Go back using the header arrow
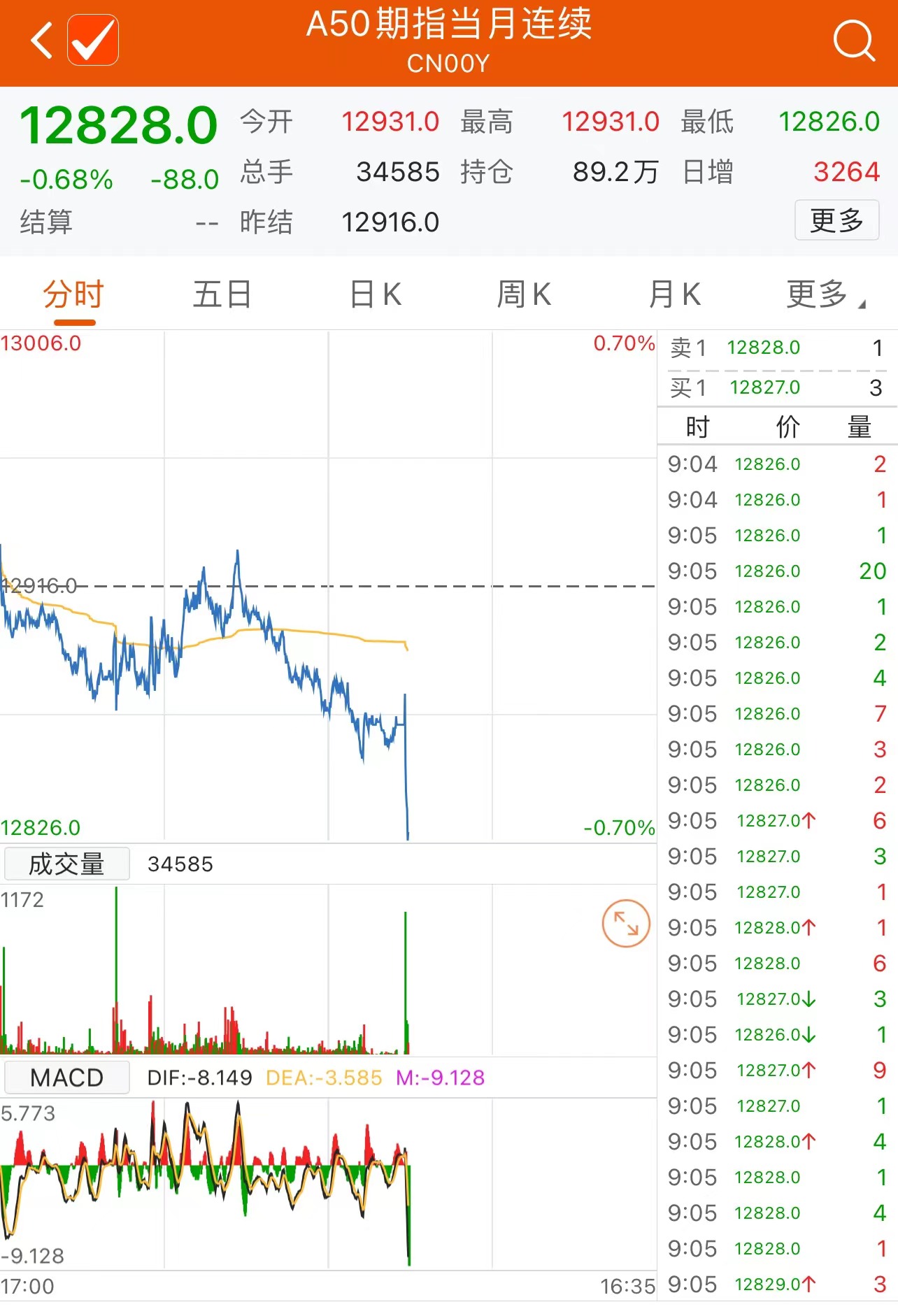 (x=42, y=41)
